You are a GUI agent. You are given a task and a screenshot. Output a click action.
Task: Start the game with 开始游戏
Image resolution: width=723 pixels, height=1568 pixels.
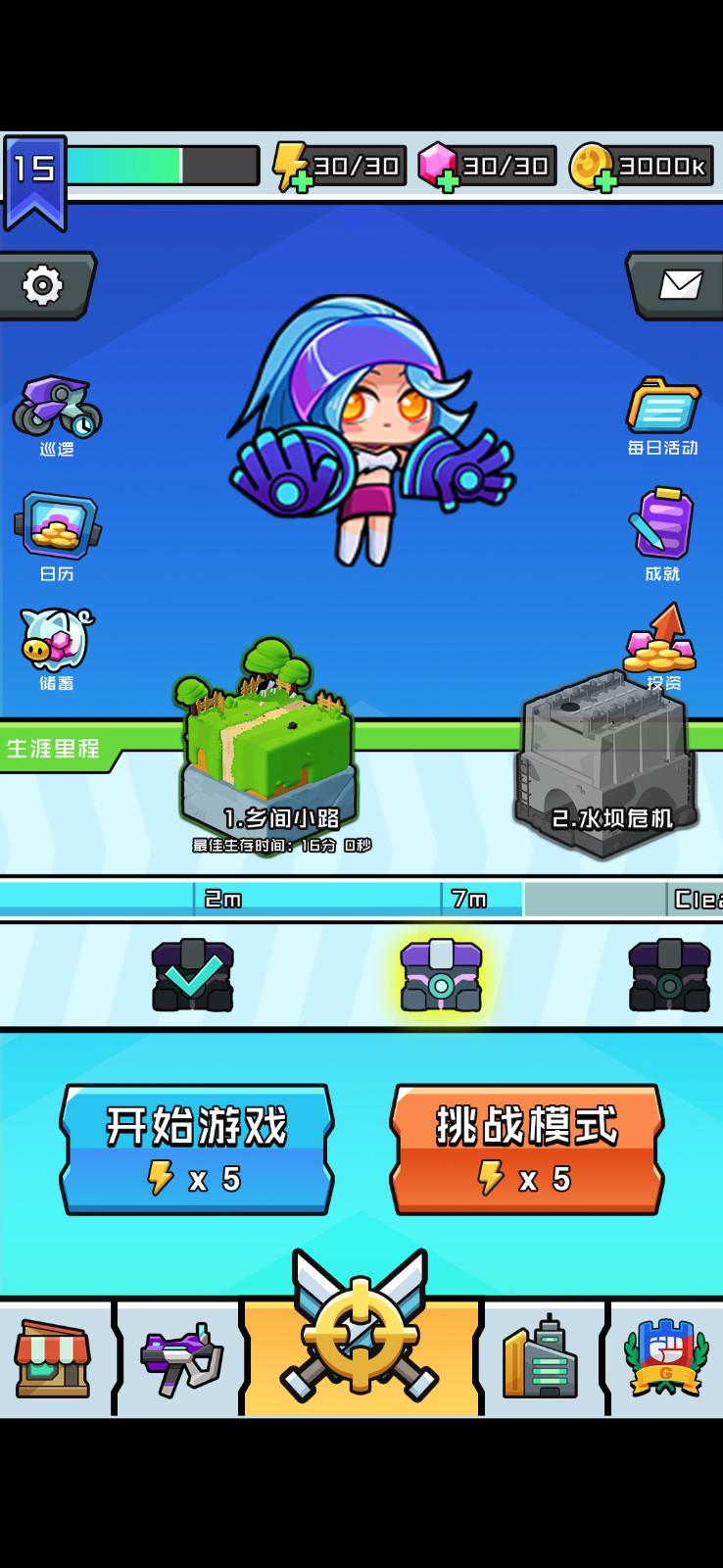click(x=197, y=1149)
